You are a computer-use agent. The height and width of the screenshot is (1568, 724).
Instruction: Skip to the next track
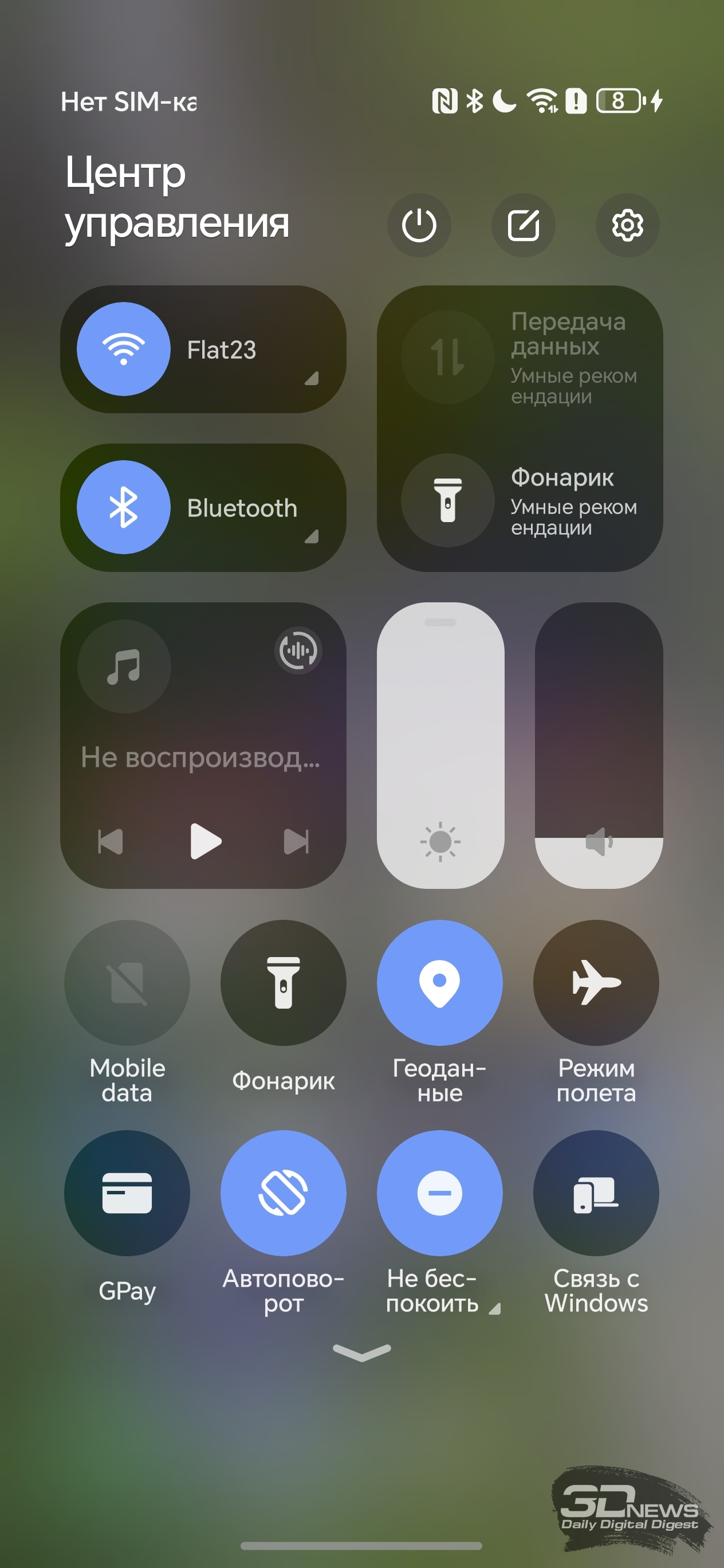click(296, 842)
